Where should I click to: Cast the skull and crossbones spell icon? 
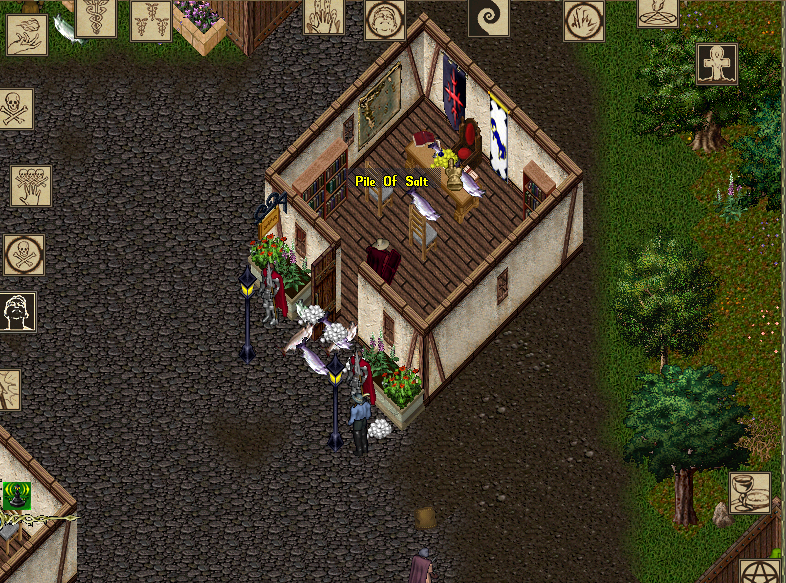[x=14, y=108]
